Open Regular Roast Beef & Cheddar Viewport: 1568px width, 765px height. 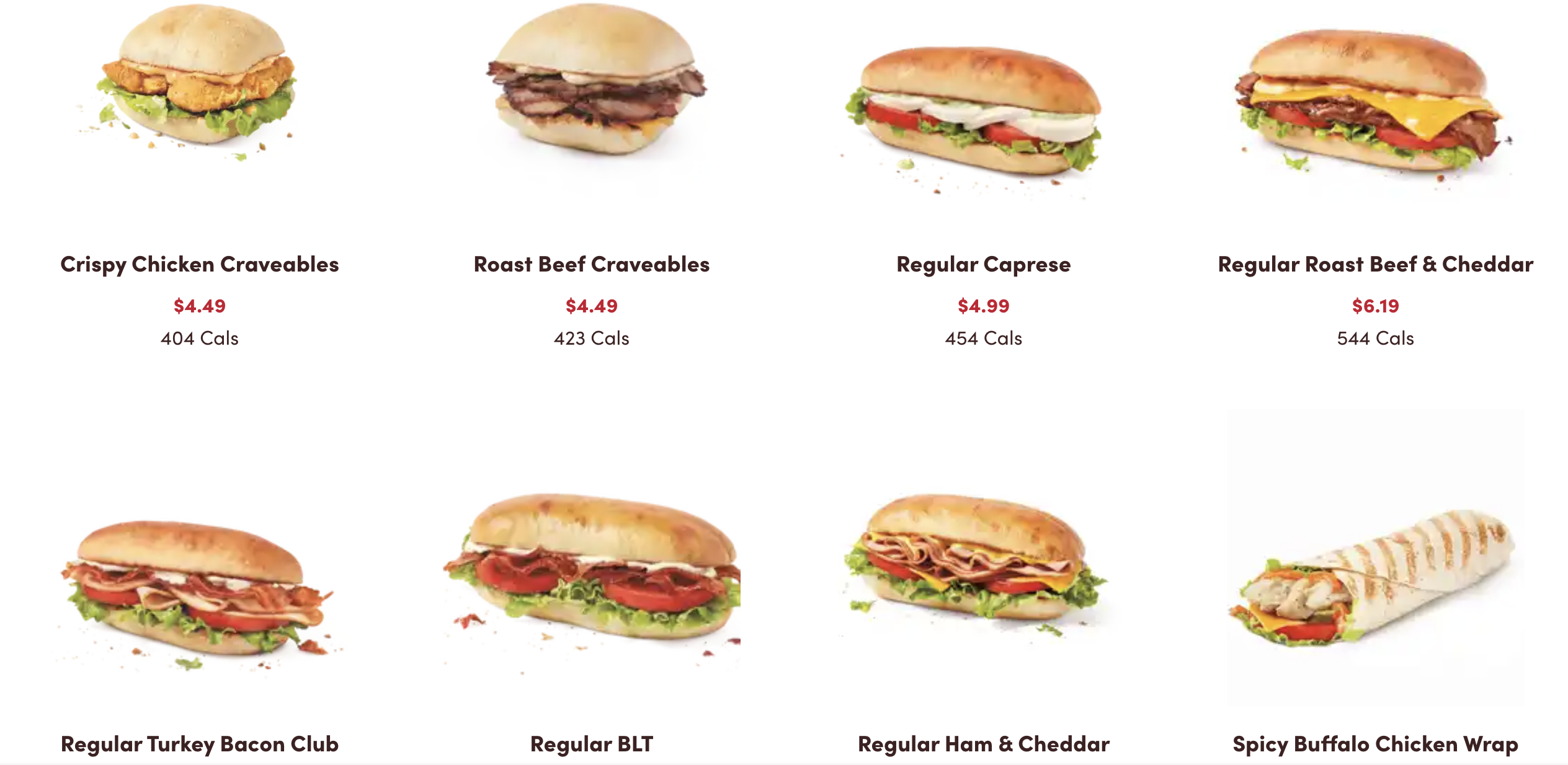(x=1375, y=264)
